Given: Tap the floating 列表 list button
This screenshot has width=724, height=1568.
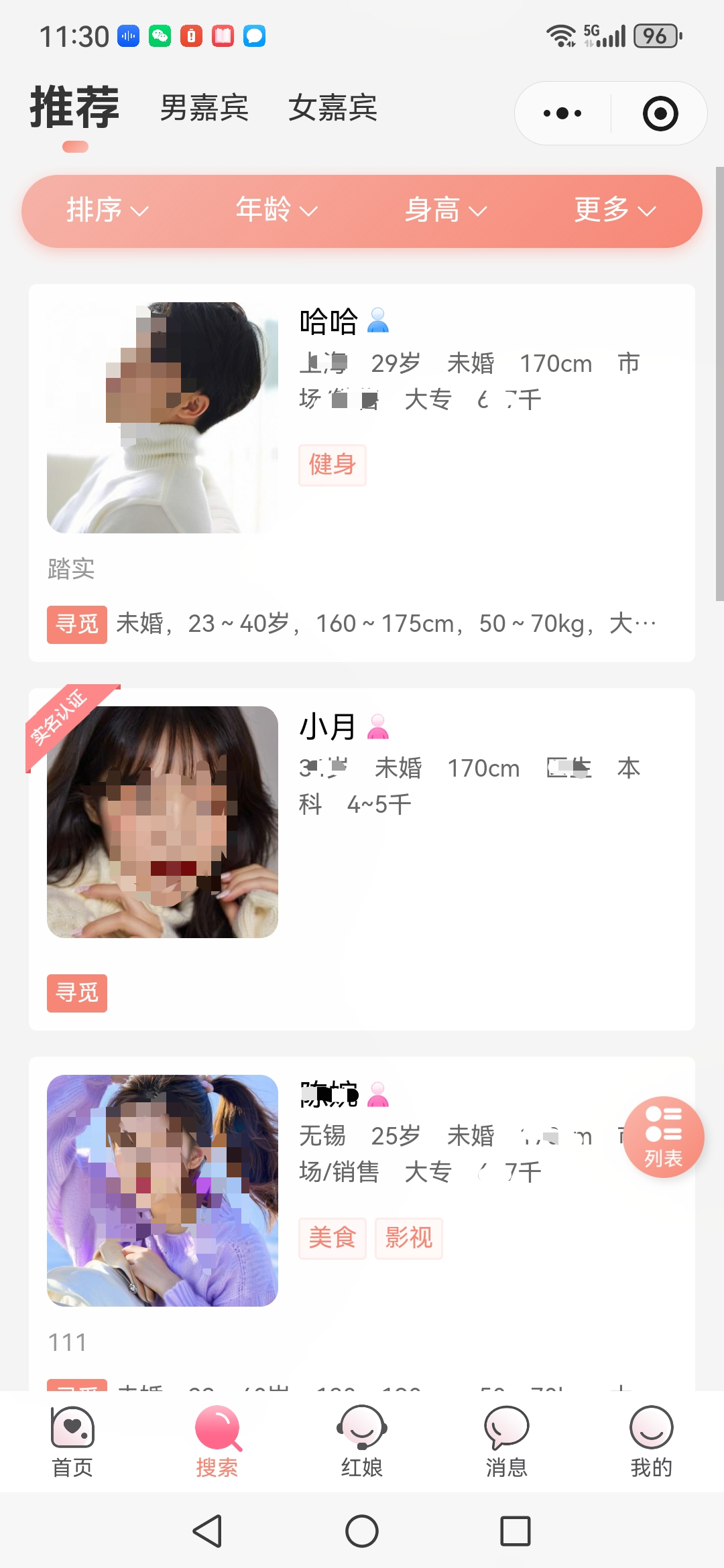Looking at the screenshot, I should point(663,1137).
